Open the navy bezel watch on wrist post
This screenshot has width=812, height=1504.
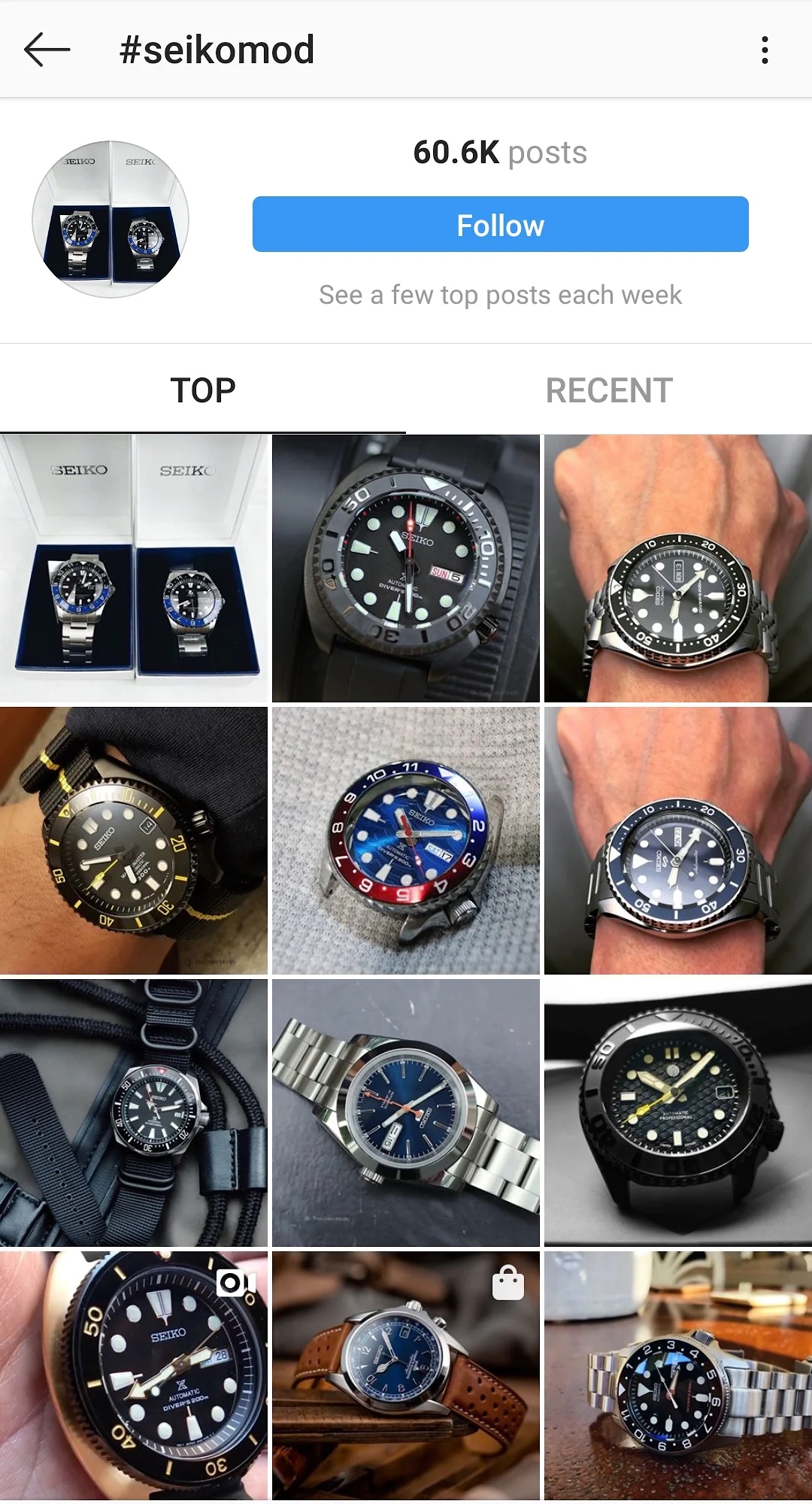click(678, 841)
